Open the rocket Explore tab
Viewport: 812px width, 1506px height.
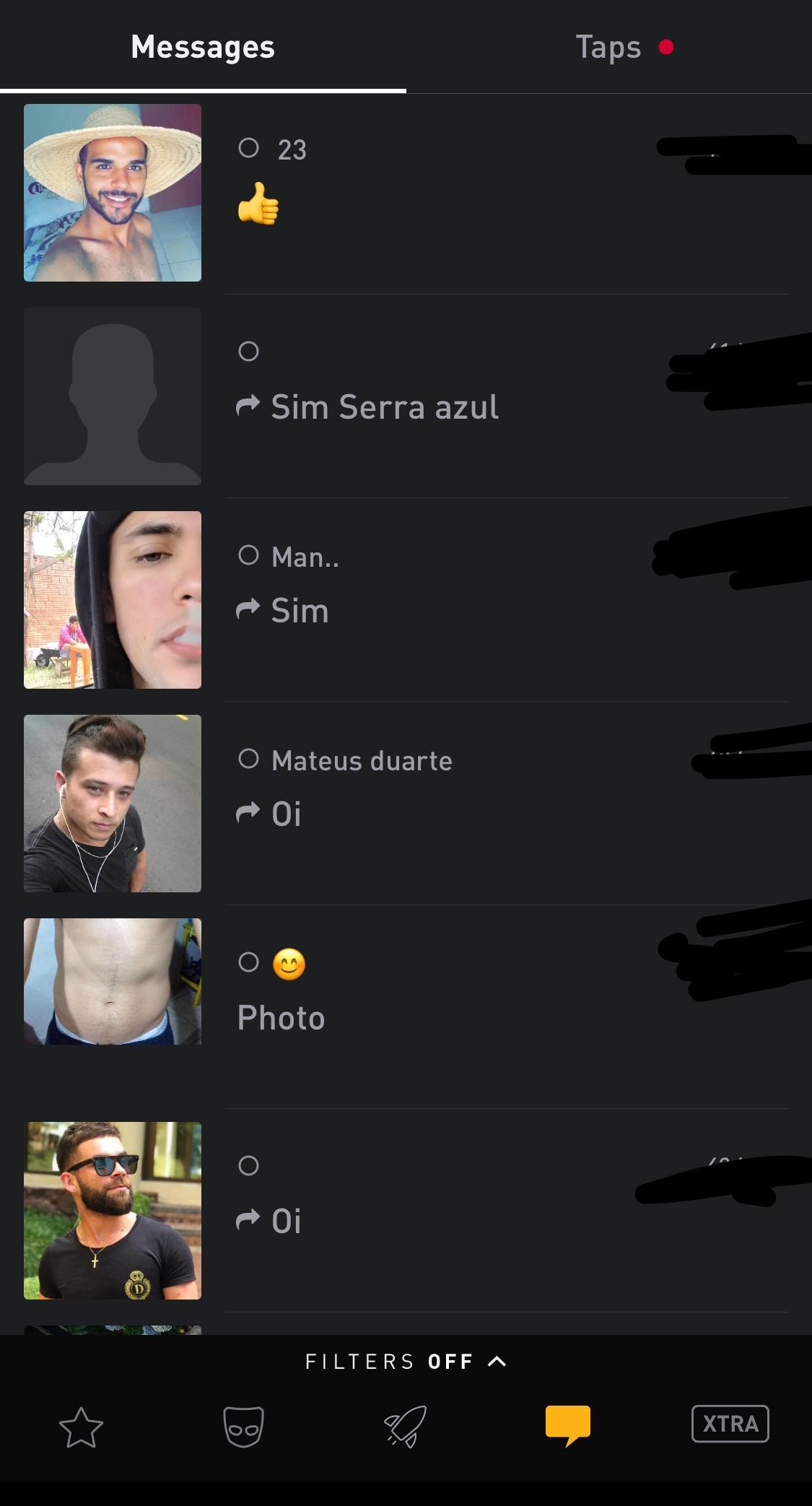406,1427
